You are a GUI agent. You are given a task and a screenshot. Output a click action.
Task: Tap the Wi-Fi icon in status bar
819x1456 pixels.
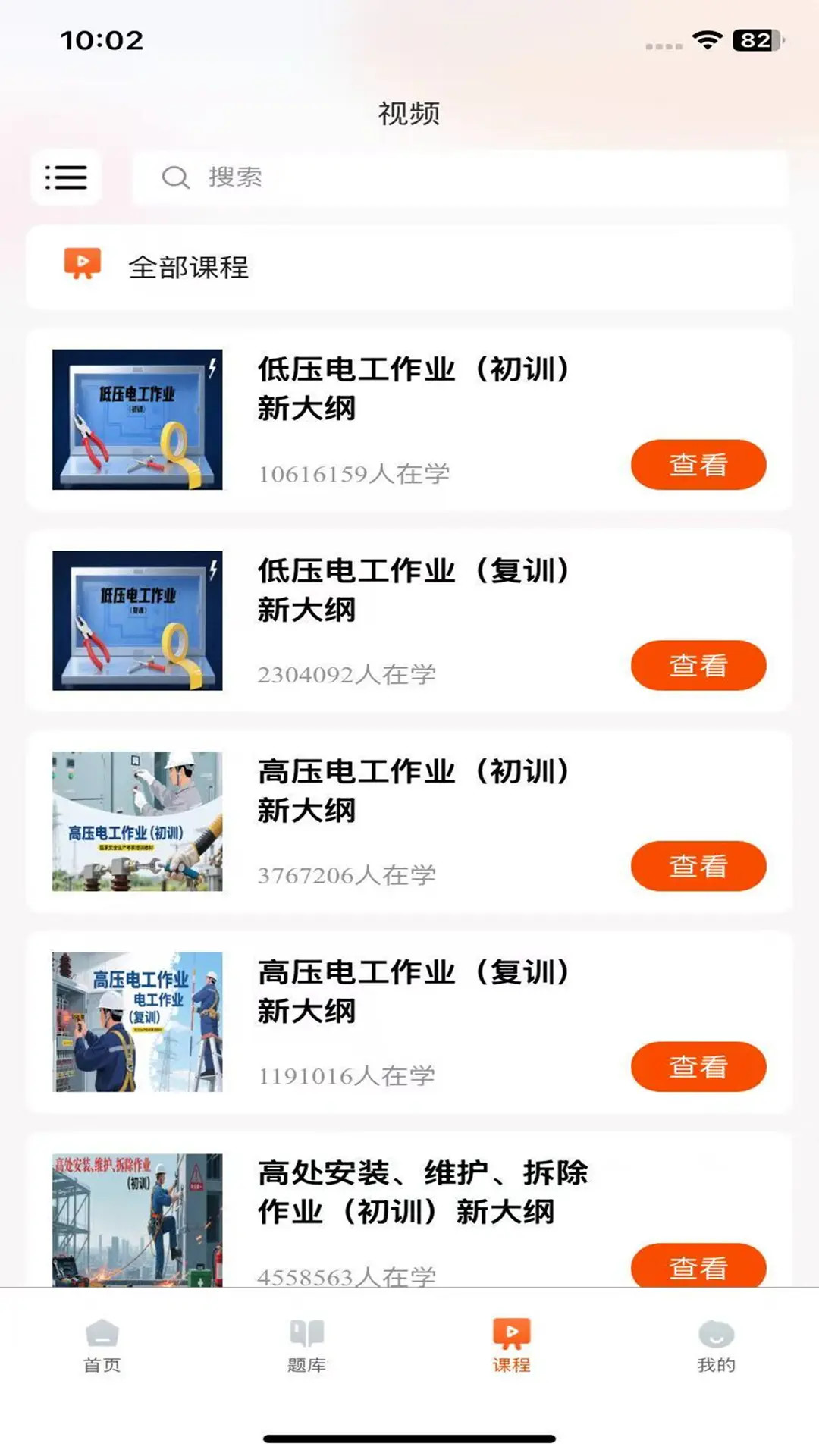point(708,42)
